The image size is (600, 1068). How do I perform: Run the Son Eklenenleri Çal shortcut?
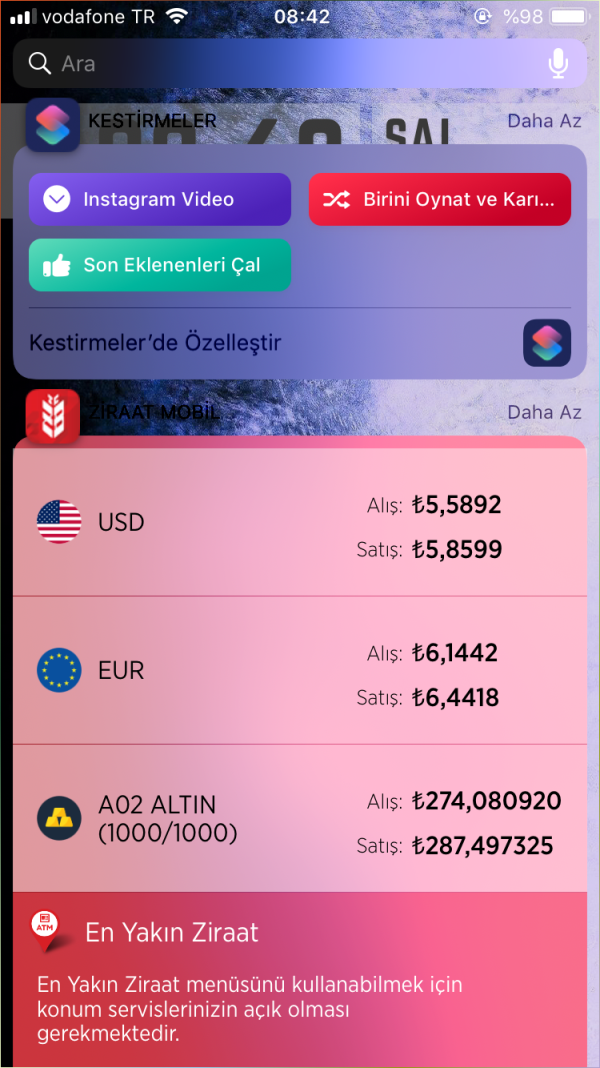point(160,265)
